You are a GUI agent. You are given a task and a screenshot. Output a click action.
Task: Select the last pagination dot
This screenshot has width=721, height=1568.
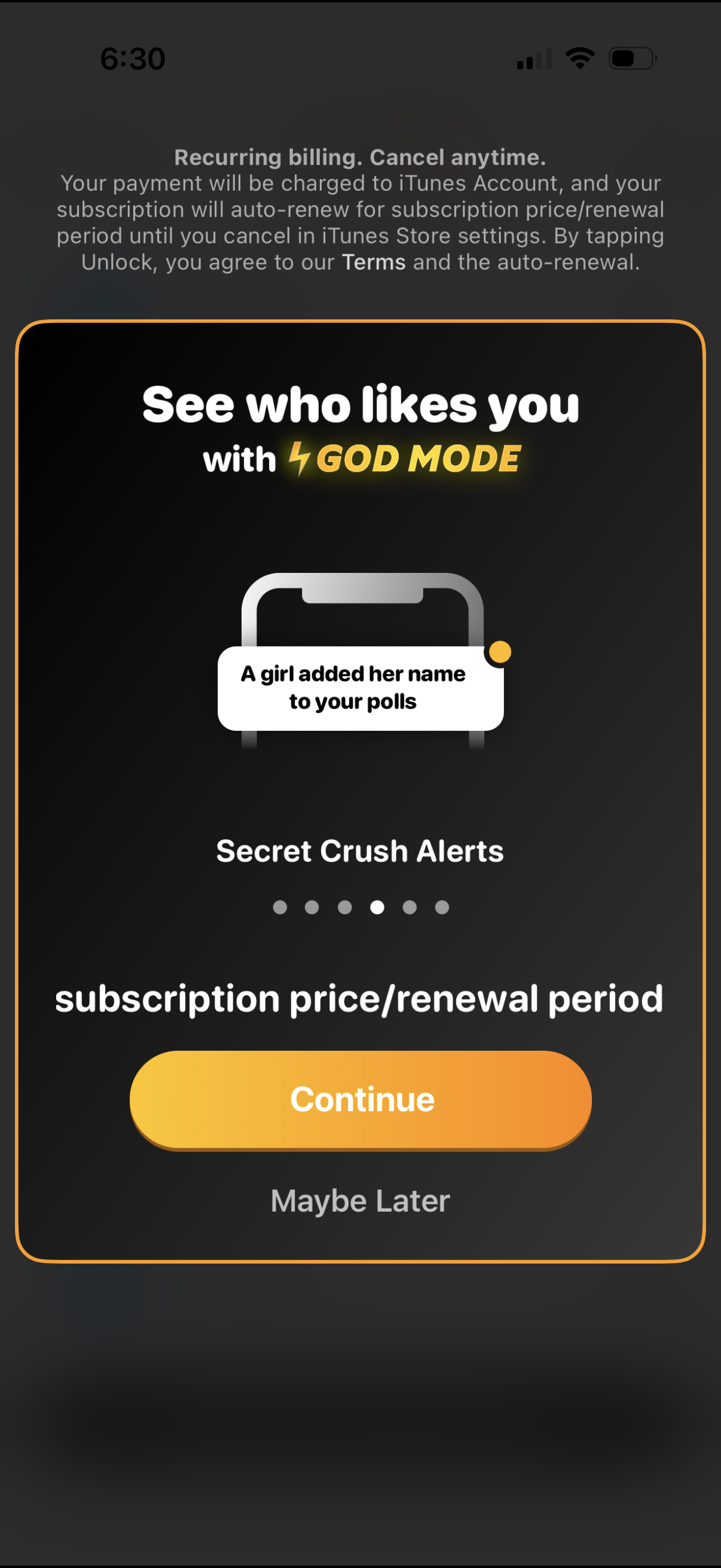443,907
